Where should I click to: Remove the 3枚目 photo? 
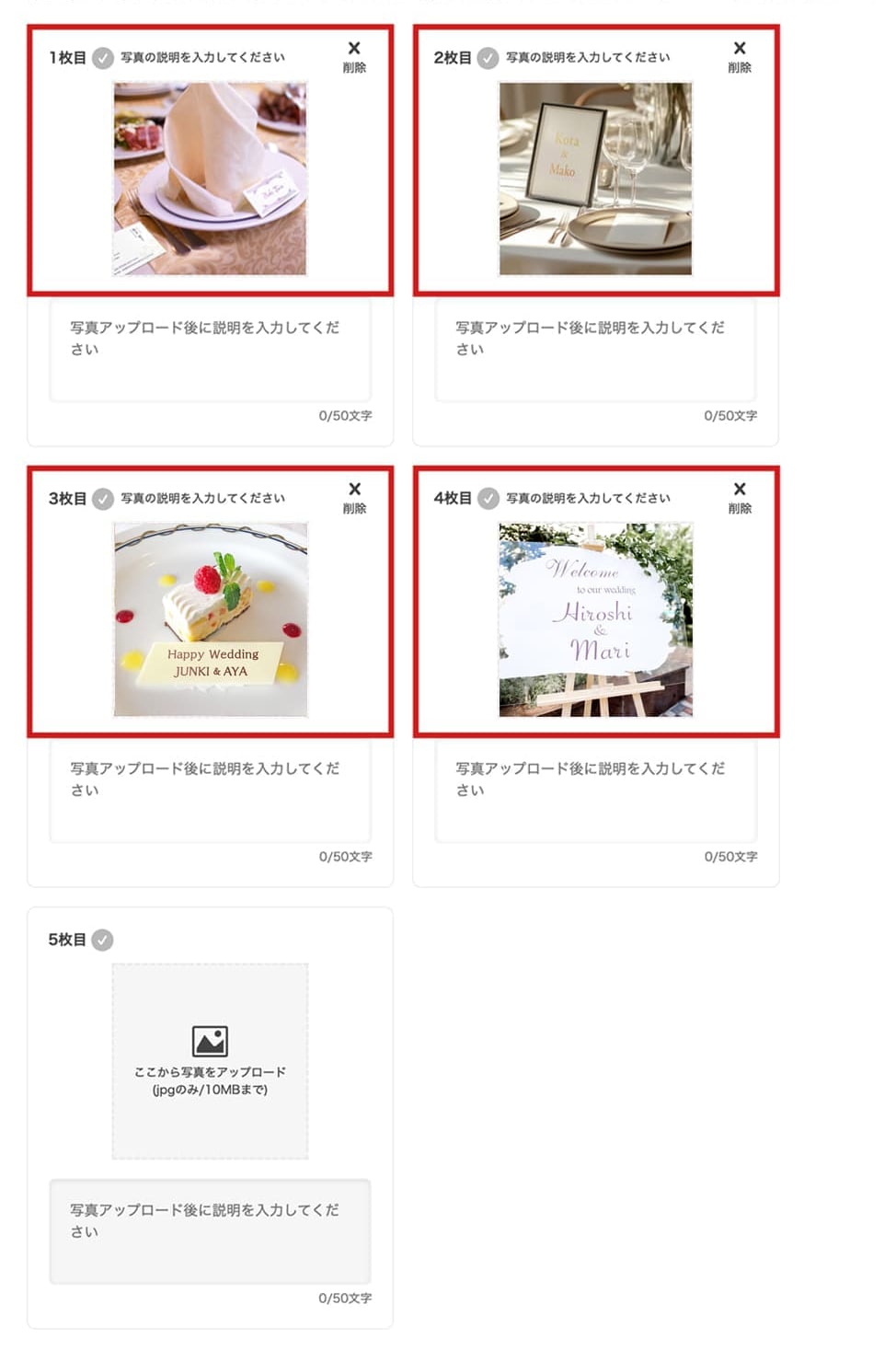click(x=354, y=496)
